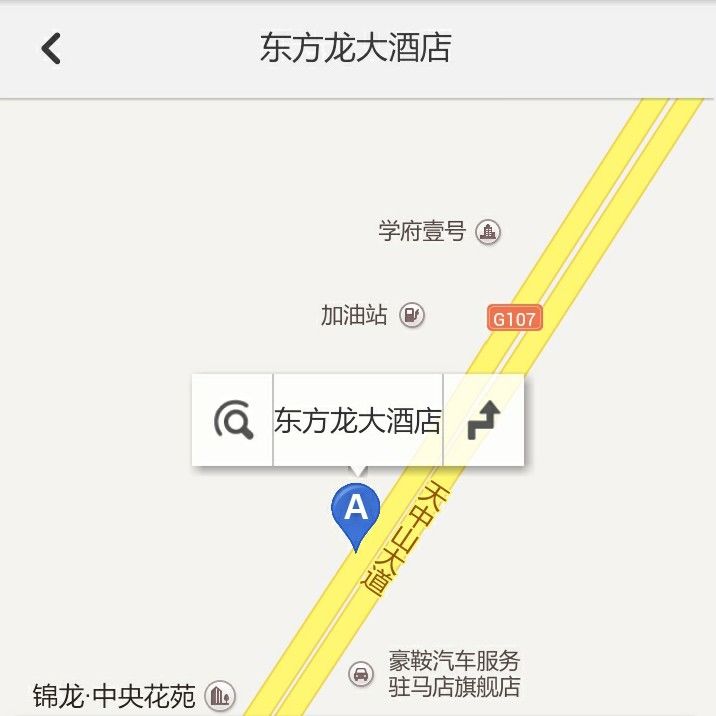Image resolution: width=716 pixels, height=716 pixels.
Task: Open 东方龙大酒店 details in the popup
Action: click(357, 420)
